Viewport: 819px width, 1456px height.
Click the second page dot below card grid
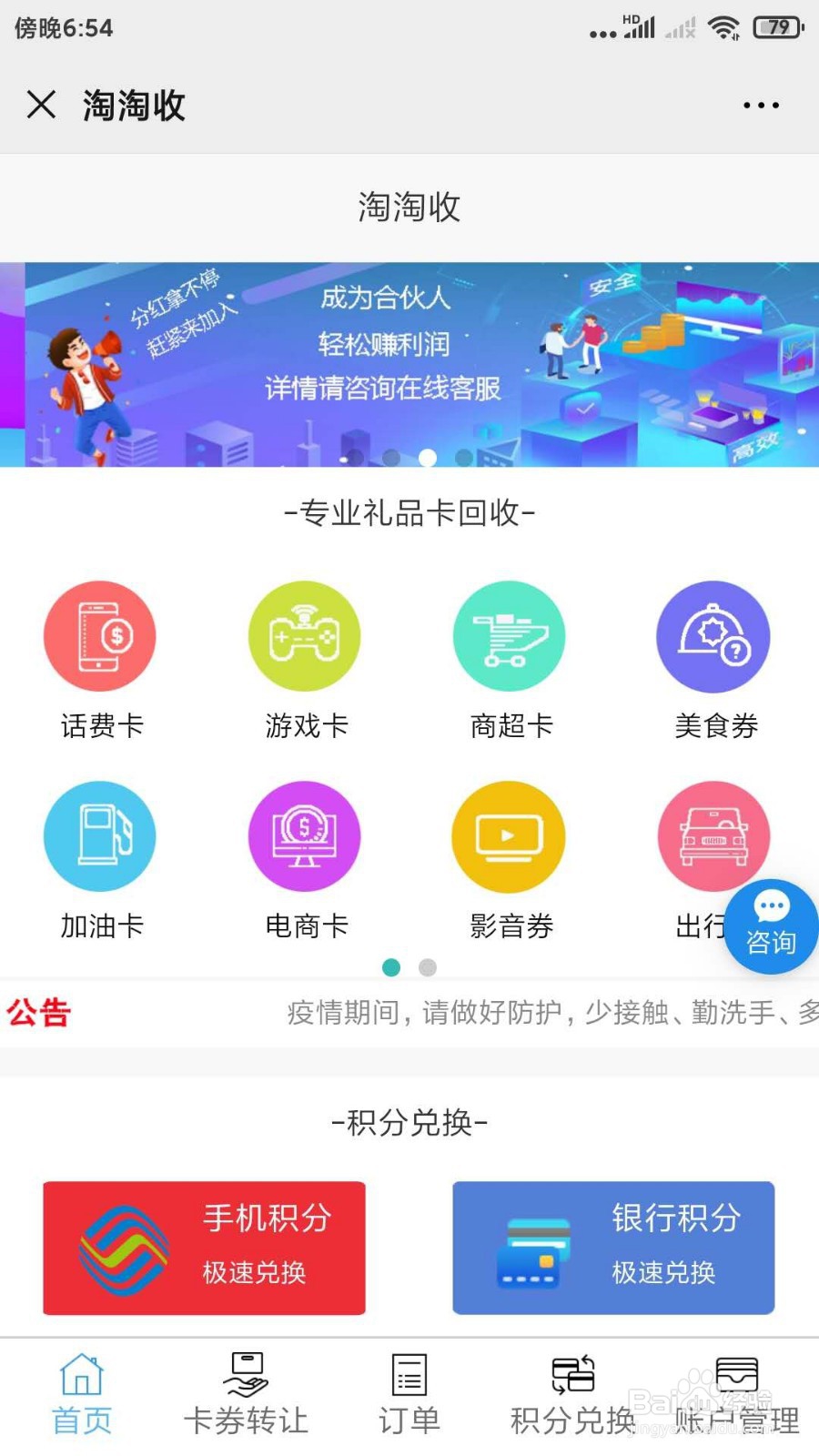(x=427, y=967)
